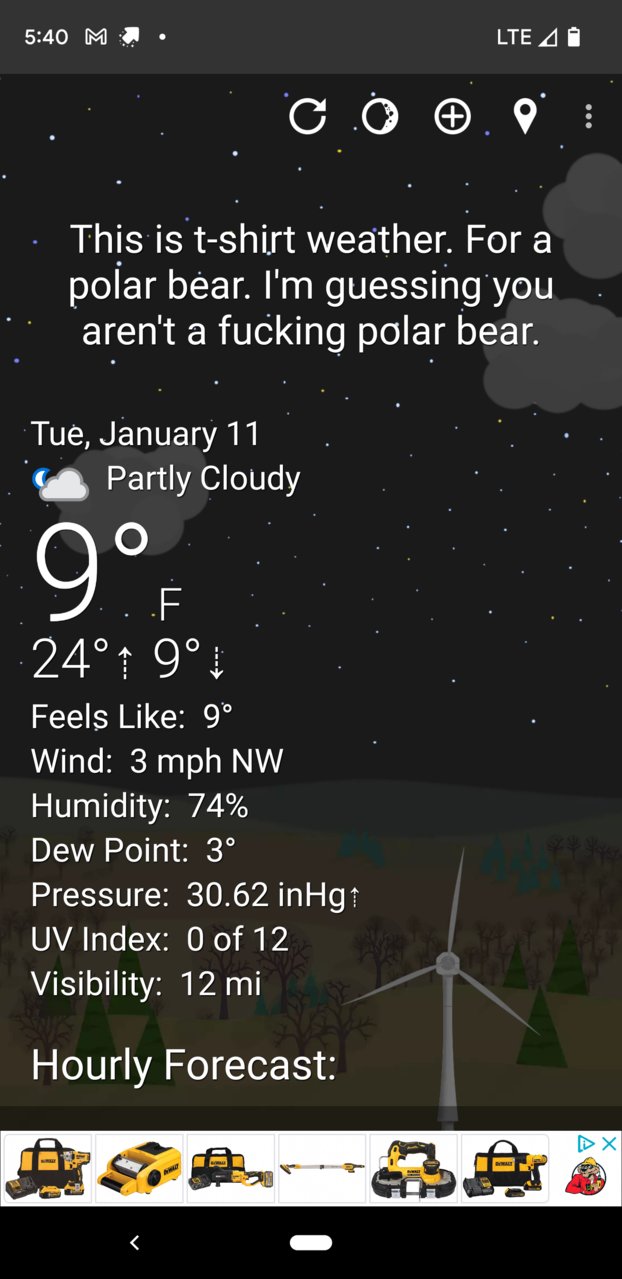Open the ad info icon
Viewport: 622px width, 1279px height.
coord(587,1144)
